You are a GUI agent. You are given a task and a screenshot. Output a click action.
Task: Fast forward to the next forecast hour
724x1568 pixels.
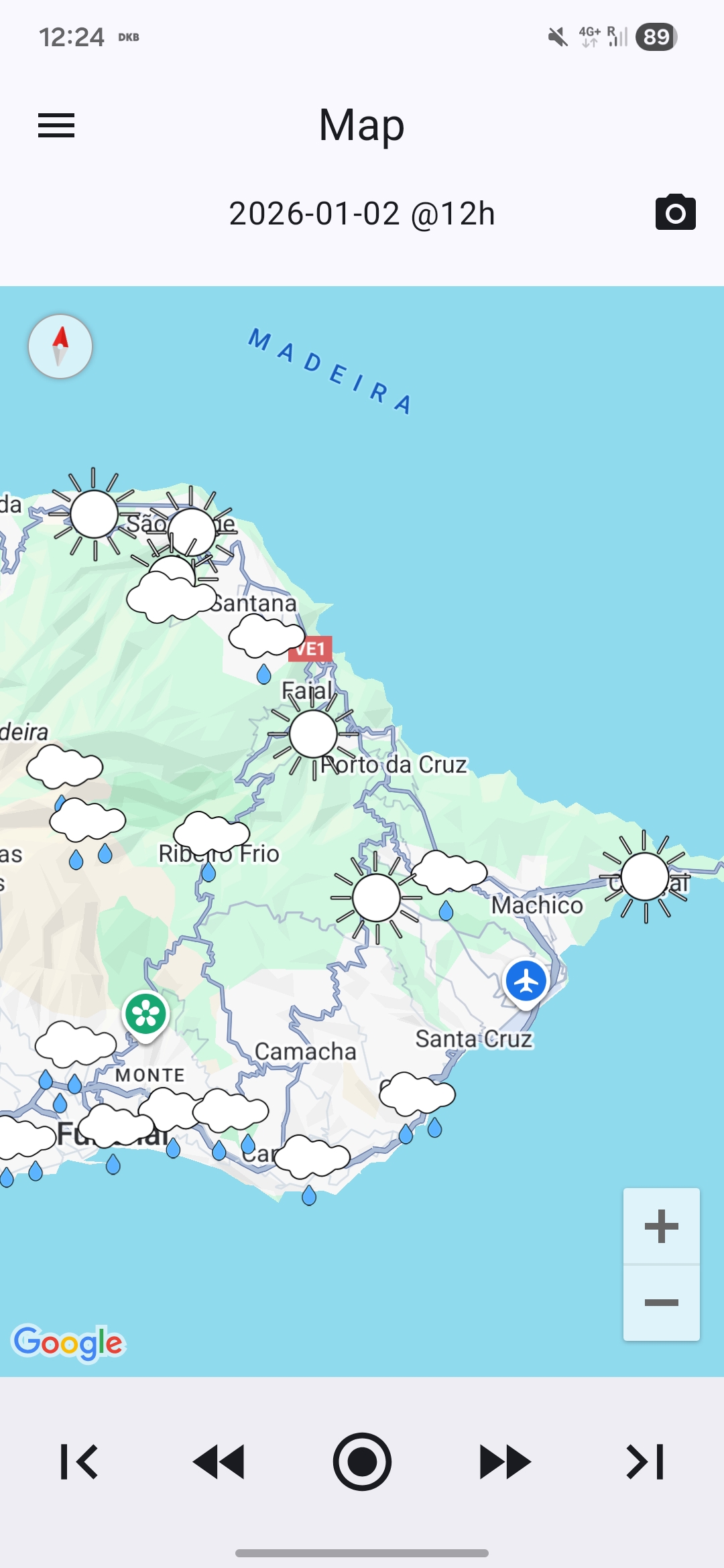pyautogui.click(x=505, y=1461)
